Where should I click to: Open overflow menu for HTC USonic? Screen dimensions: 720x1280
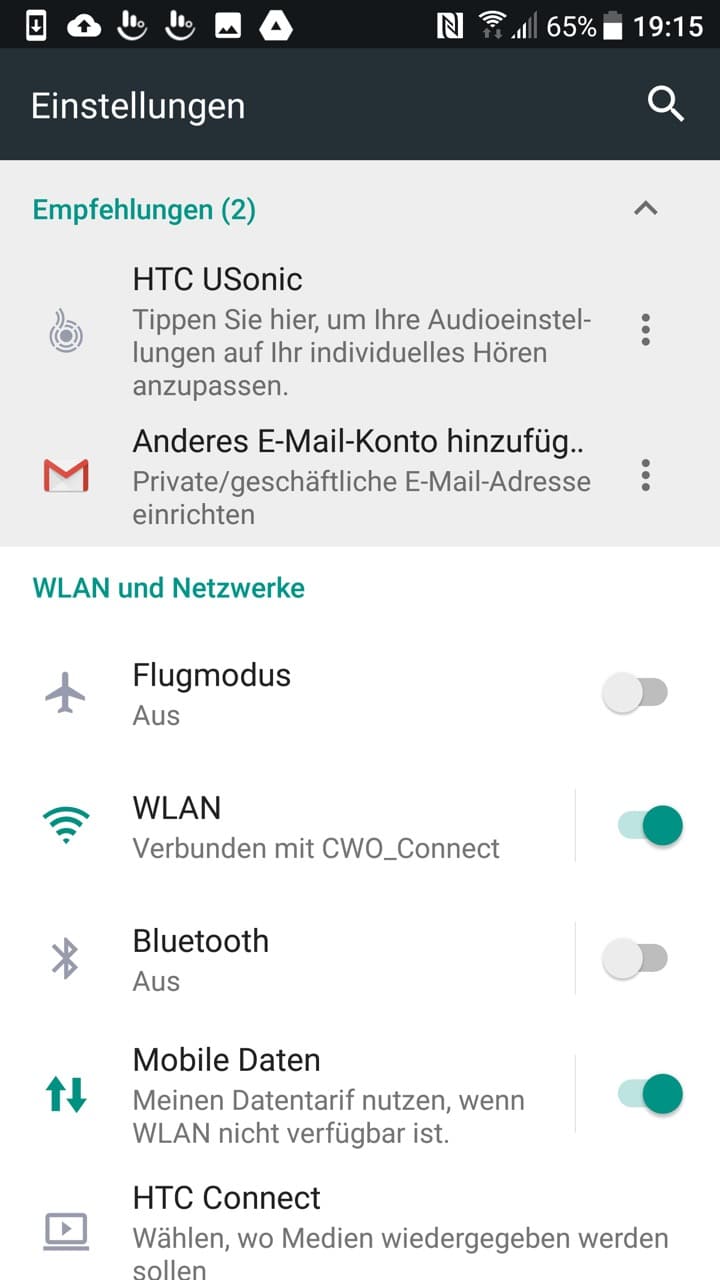(x=646, y=329)
